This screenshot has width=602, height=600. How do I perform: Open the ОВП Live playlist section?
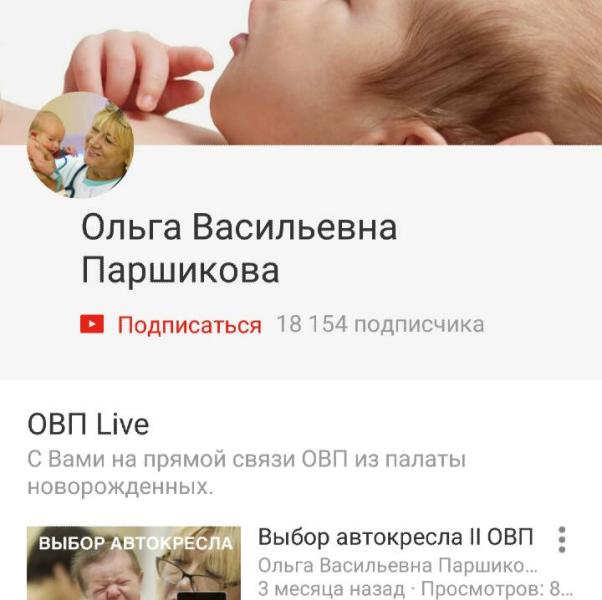point(88,424)
